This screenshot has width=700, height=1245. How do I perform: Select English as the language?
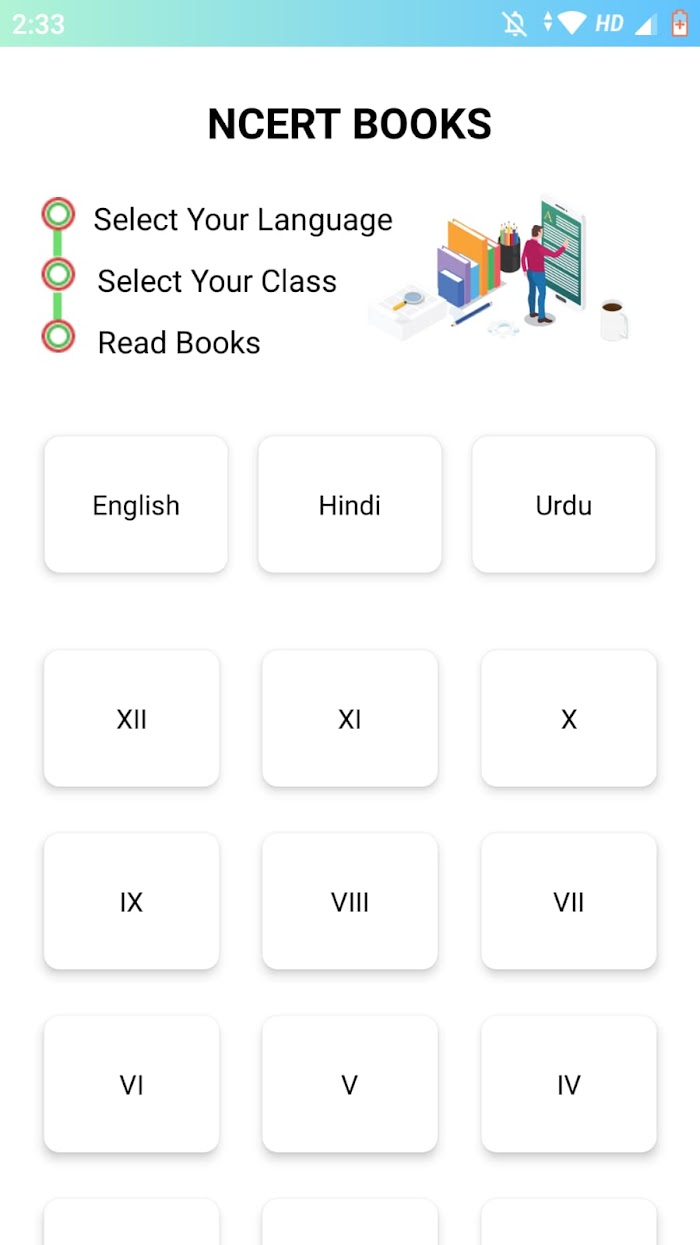136,504
